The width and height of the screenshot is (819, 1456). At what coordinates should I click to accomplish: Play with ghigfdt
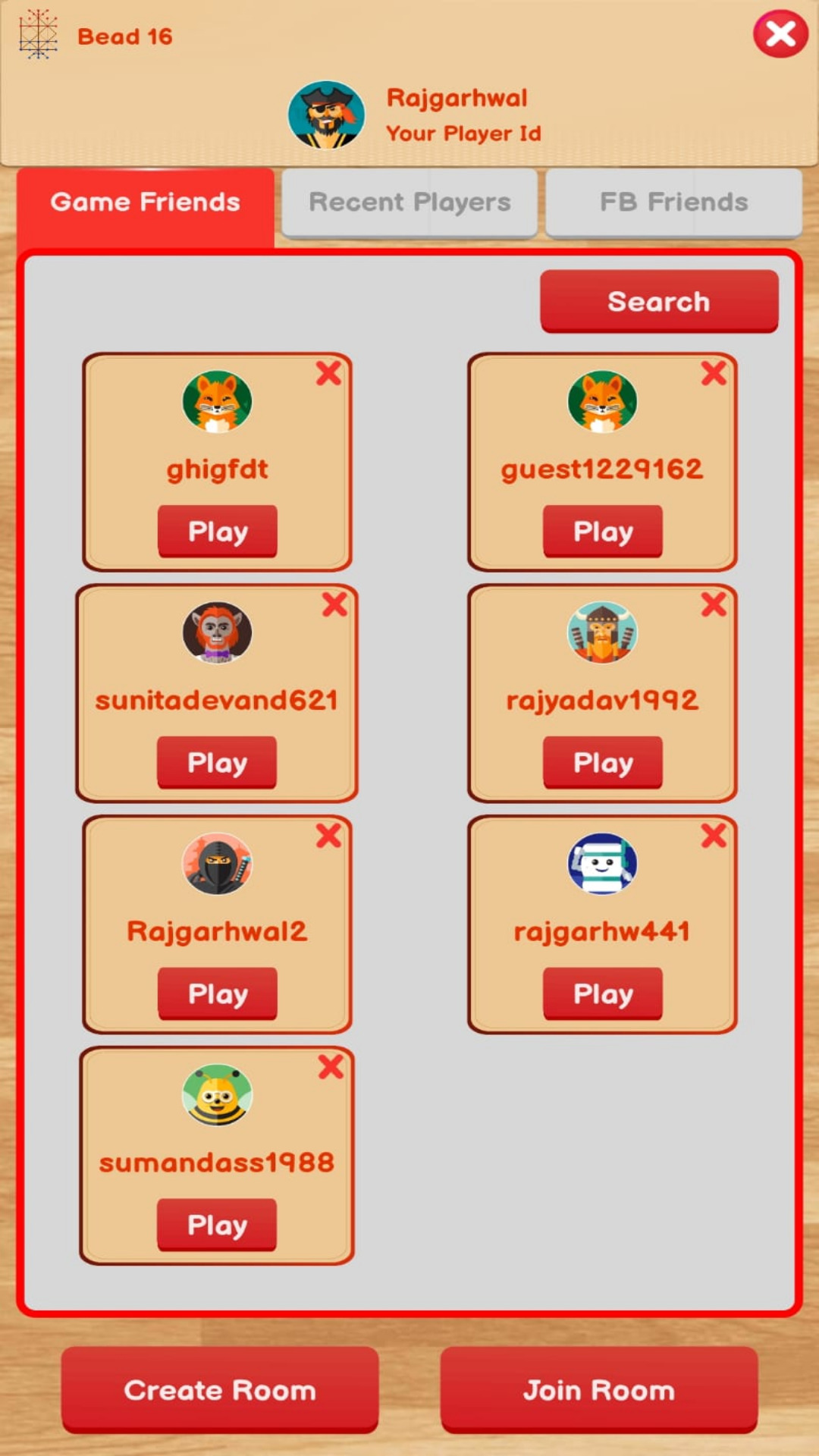pos(218,532)
